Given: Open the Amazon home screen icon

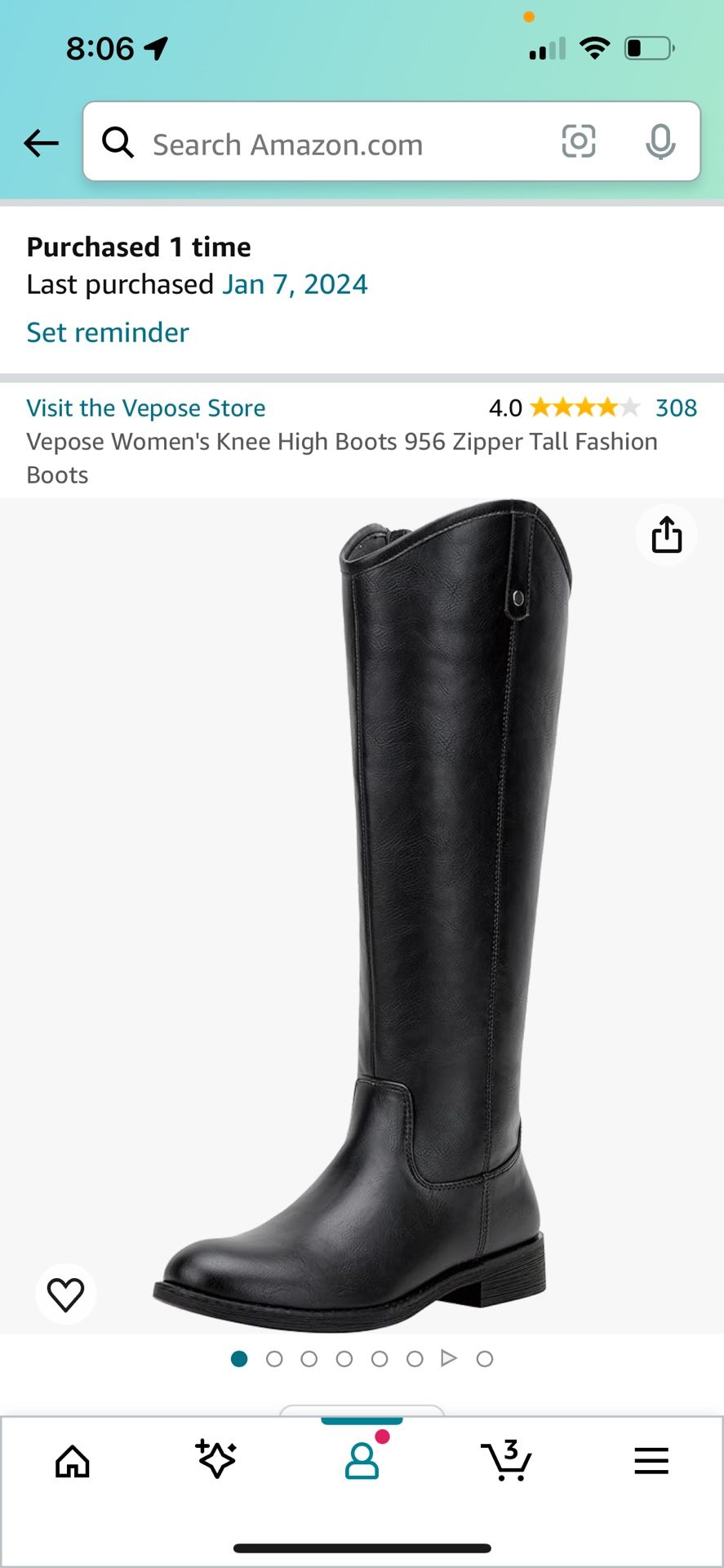Looking at the screenshot, I should click(71, 1461).
